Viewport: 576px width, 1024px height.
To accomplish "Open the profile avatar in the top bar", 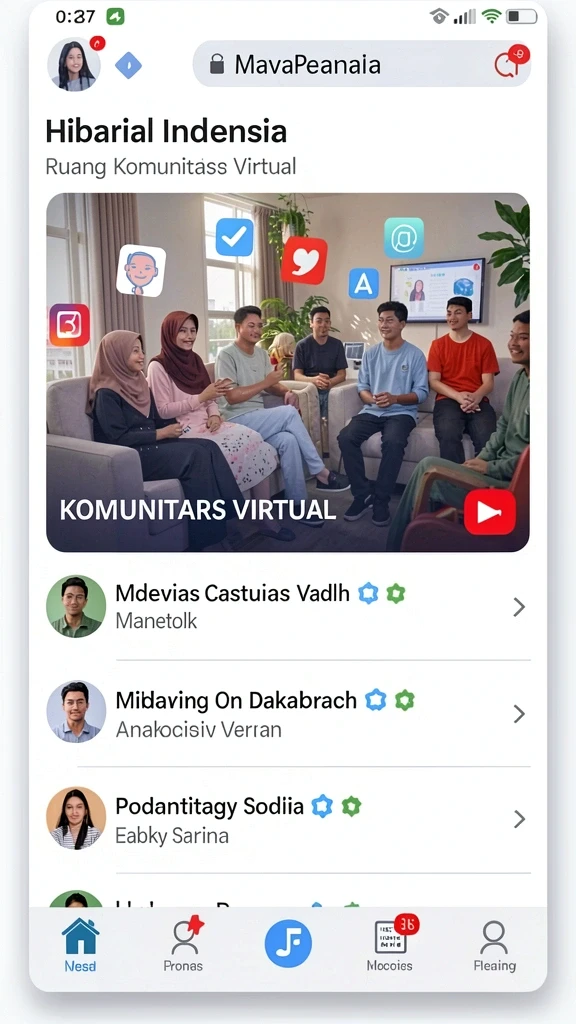I will (x=74, y=64).
